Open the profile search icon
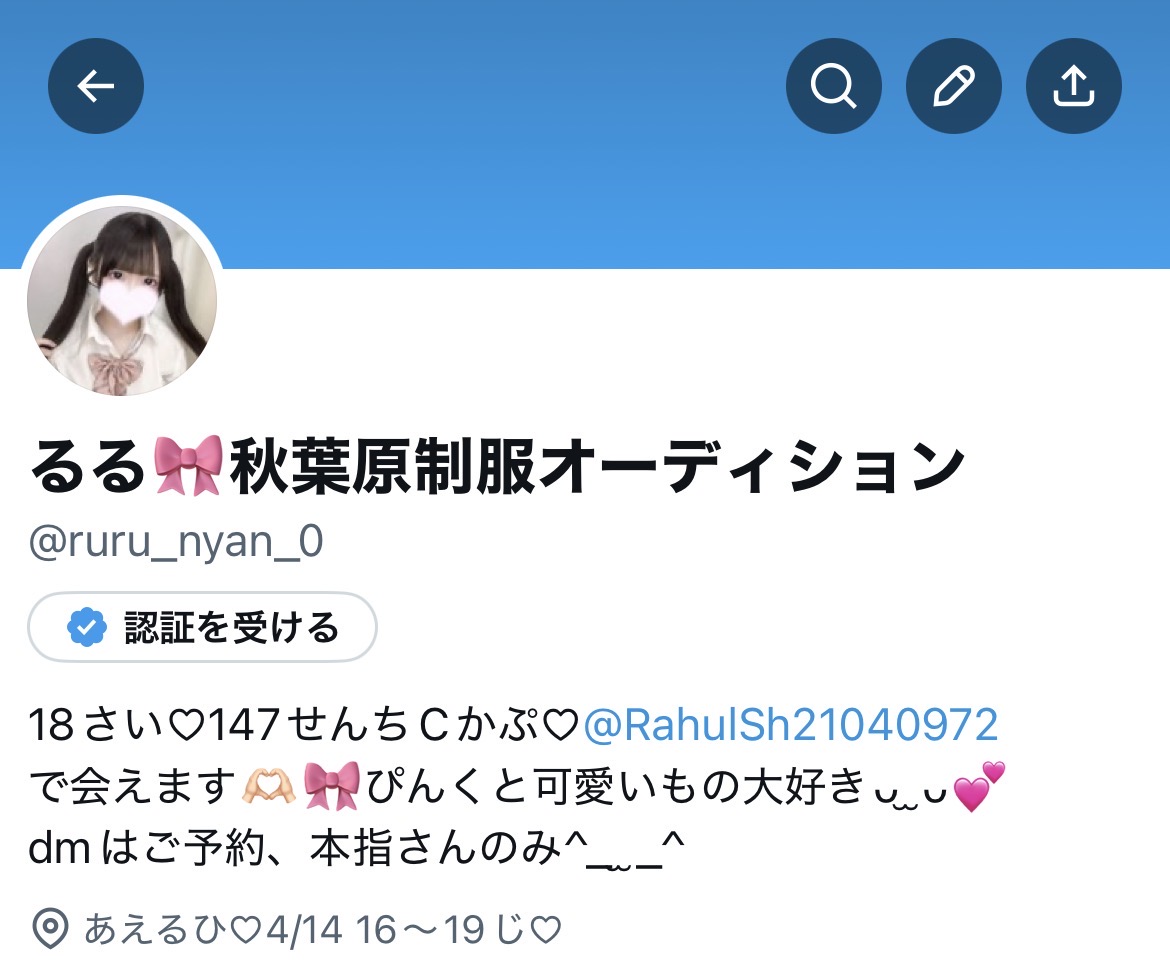 [834, 87]
